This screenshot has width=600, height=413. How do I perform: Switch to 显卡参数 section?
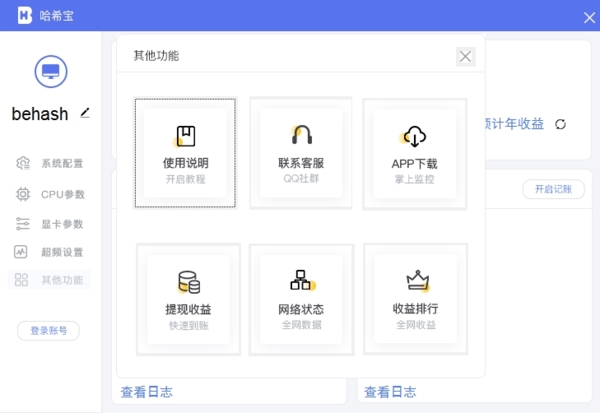tap(52, 223)
